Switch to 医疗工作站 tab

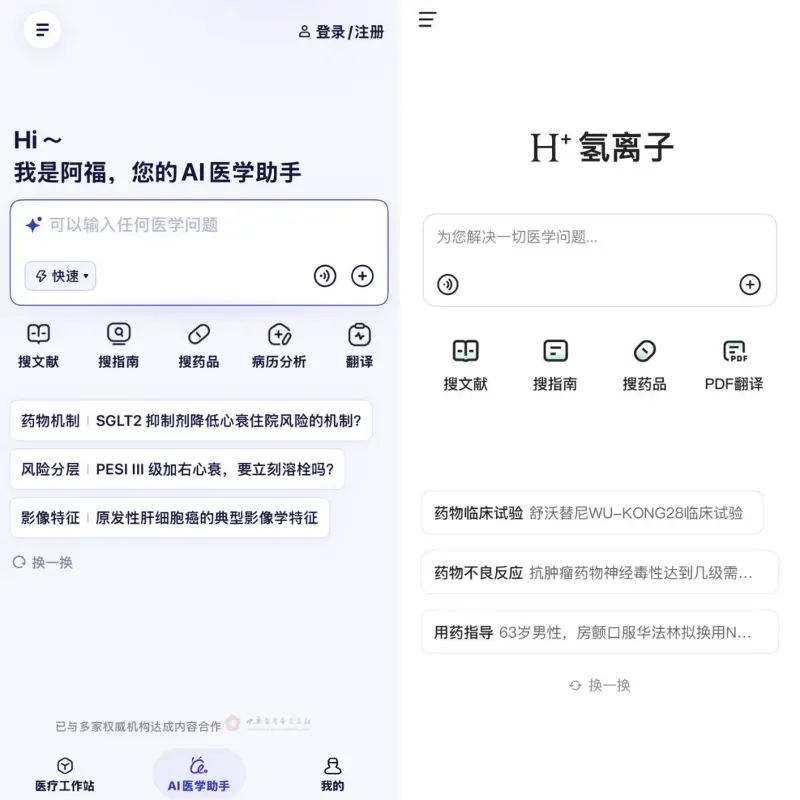click(x=65, y=774)
